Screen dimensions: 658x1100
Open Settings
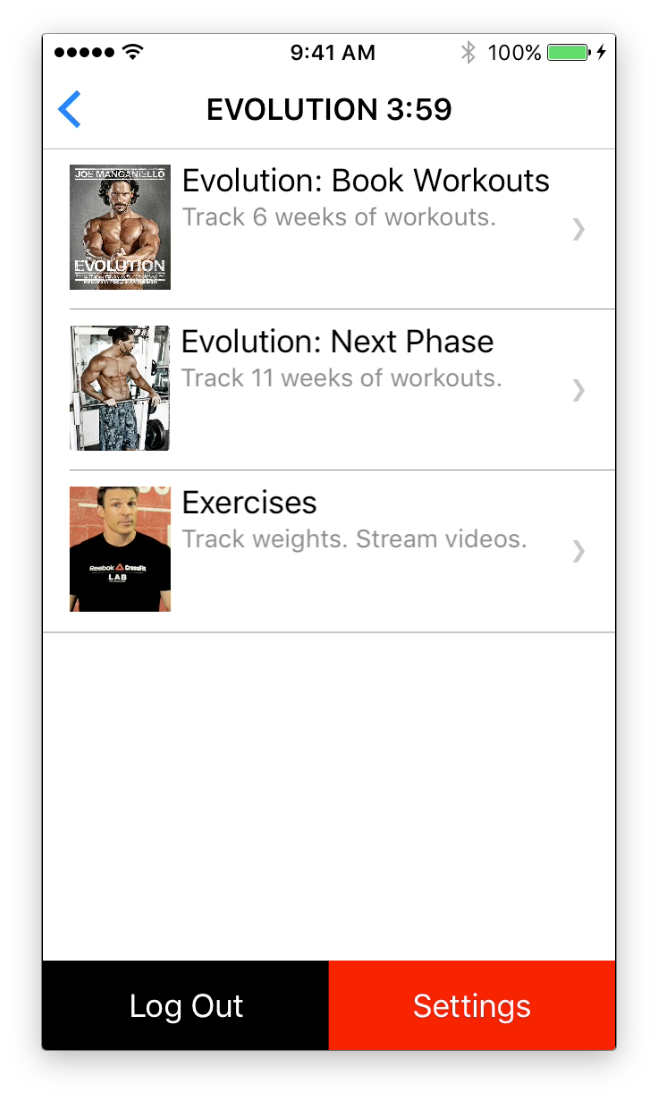(x=471, y=1005)
